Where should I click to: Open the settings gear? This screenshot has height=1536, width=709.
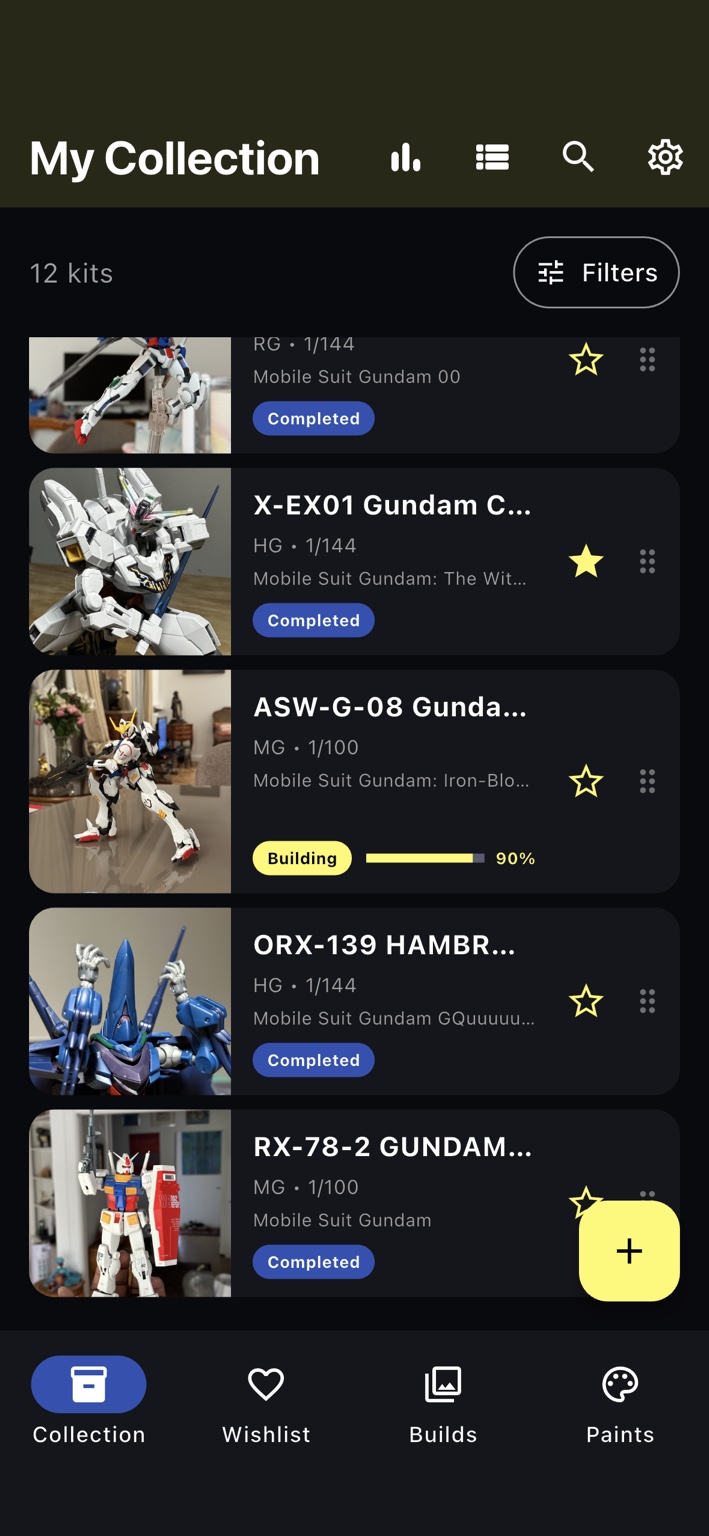[665, 157]
